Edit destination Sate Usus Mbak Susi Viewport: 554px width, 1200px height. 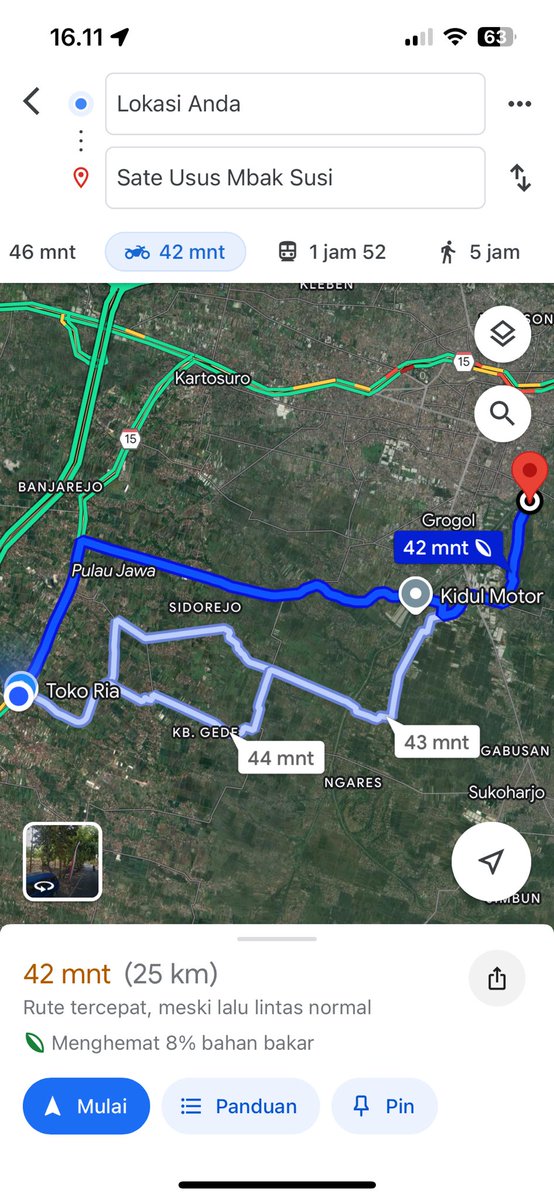pyautogui.click(x=295, y=178)
